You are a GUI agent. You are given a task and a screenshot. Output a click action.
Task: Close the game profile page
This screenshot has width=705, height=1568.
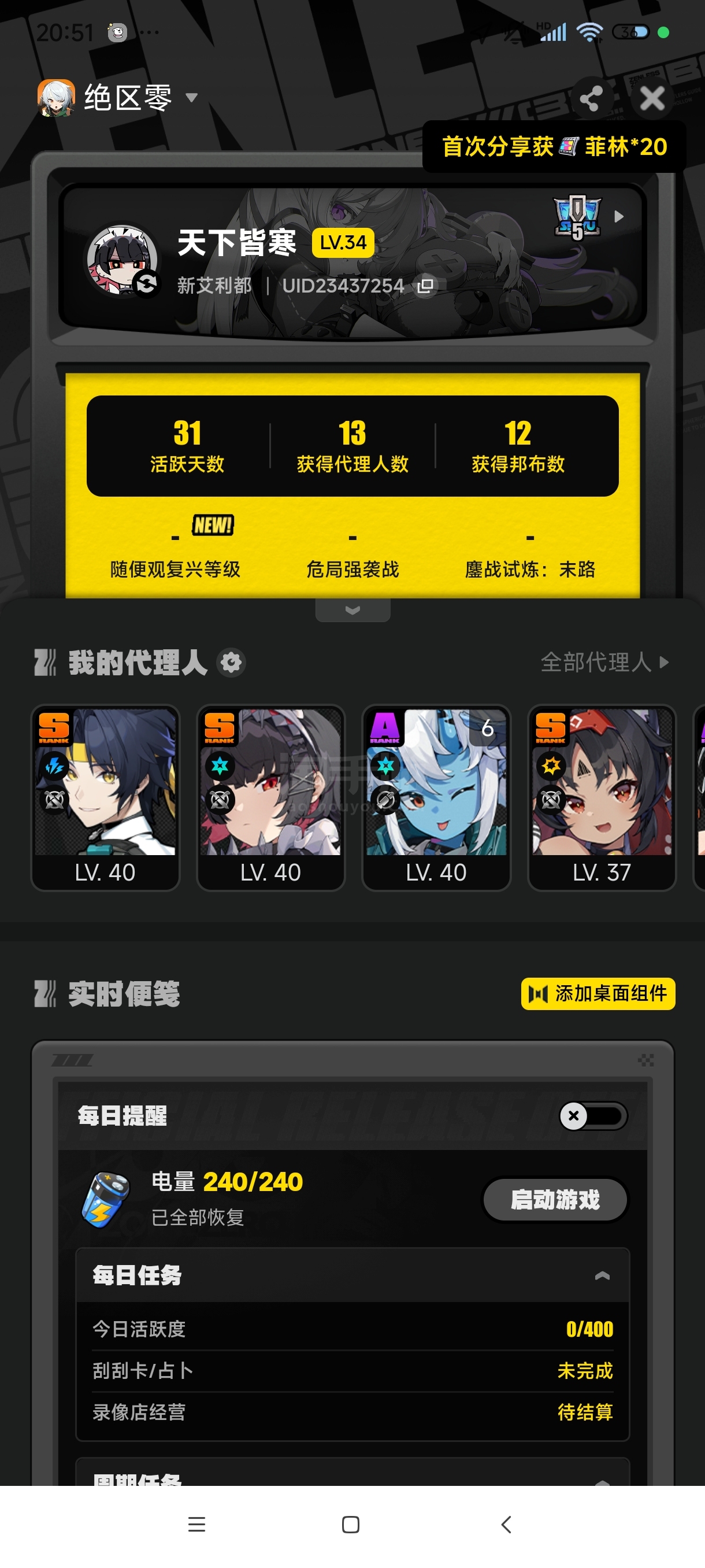pyautogui.click(x=652, y=98)
